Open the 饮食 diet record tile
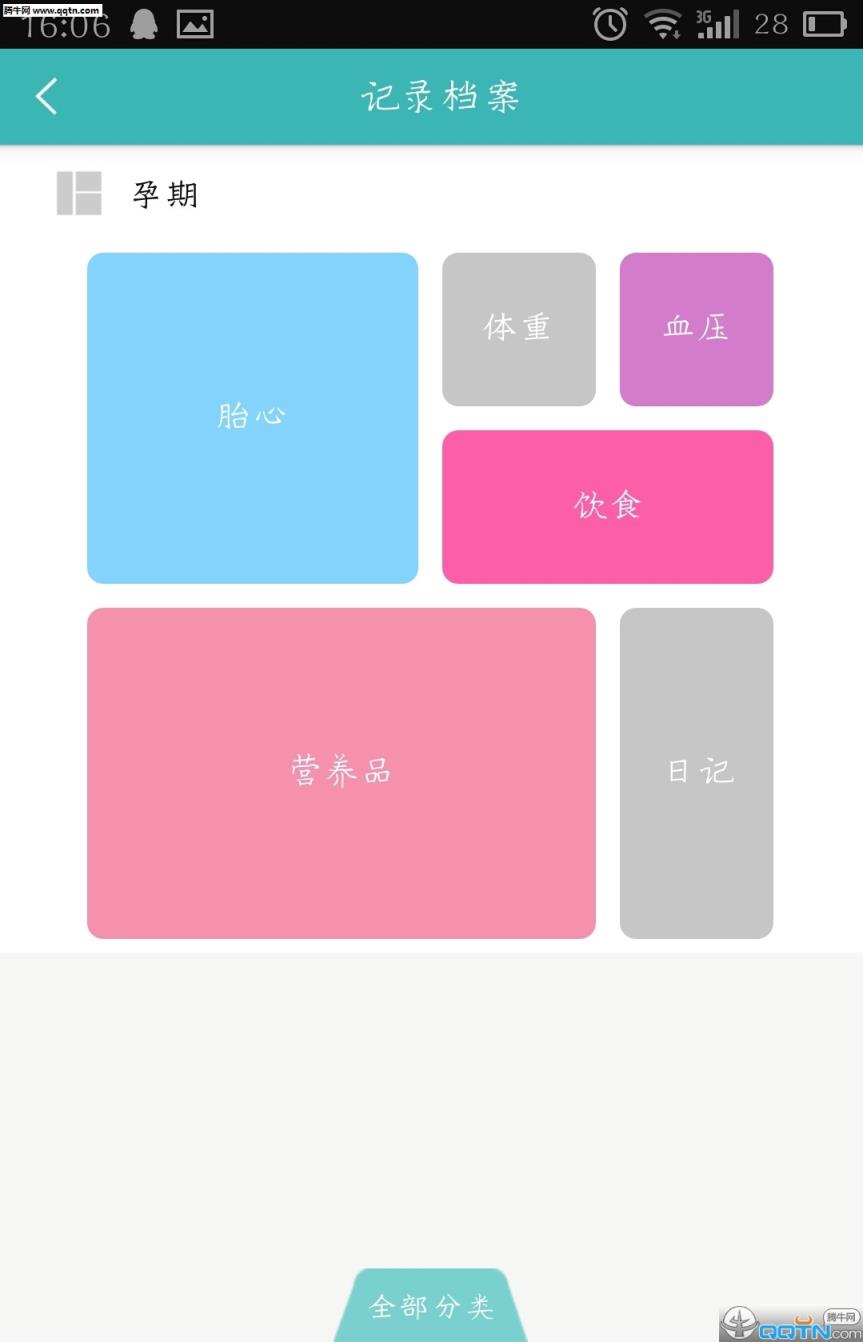Image resolution: width=863 pixels, height=1342 pixels. pos(607,506)
